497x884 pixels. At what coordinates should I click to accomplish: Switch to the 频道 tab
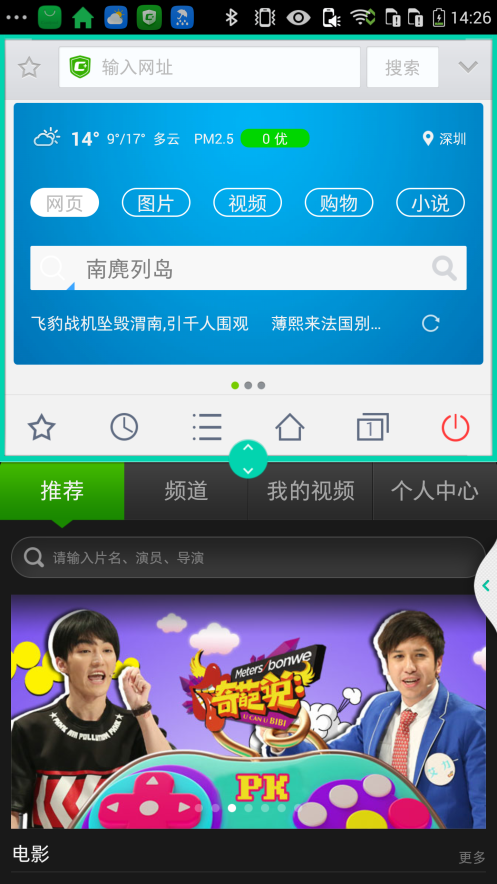(186, 491)
